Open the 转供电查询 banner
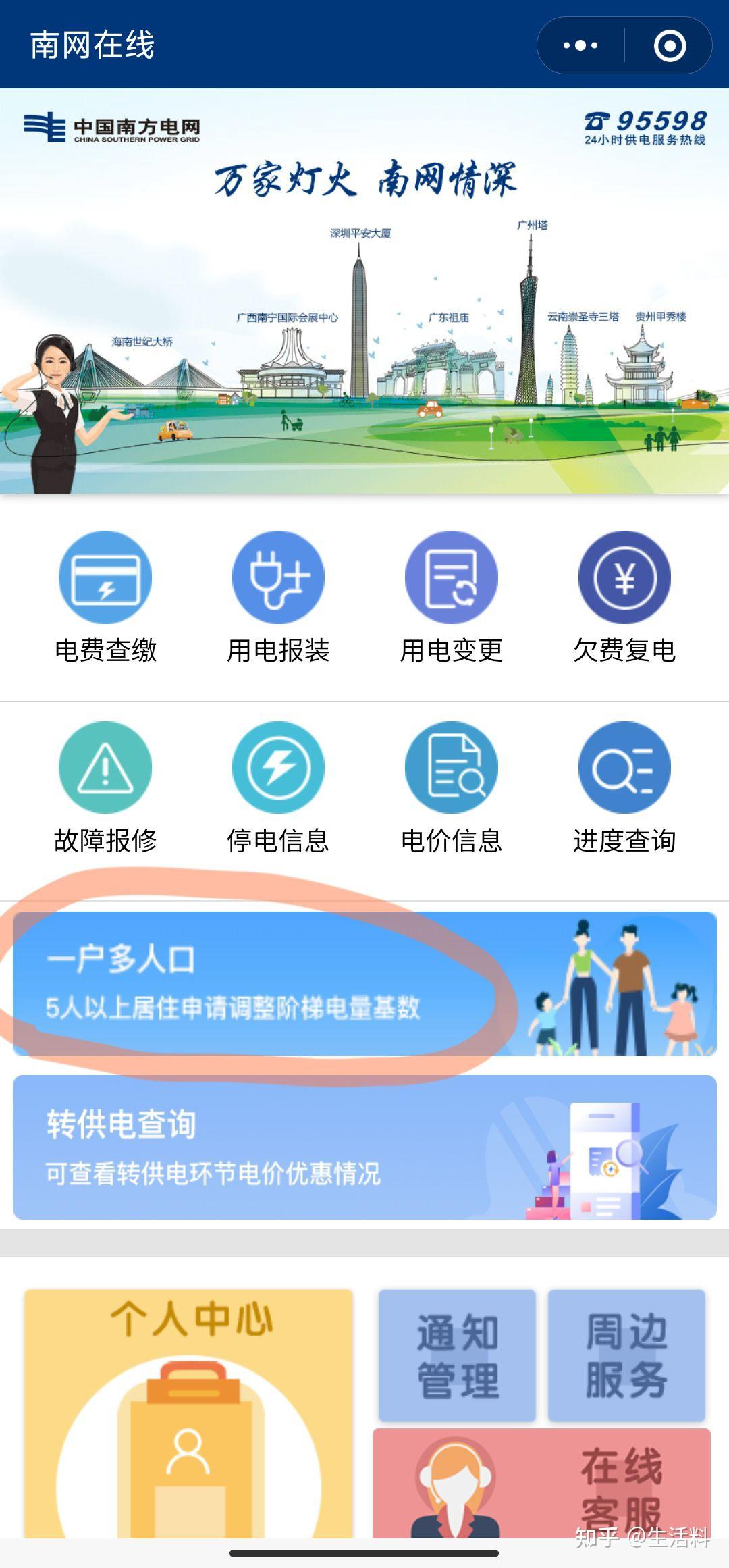 pos(364,1147)
